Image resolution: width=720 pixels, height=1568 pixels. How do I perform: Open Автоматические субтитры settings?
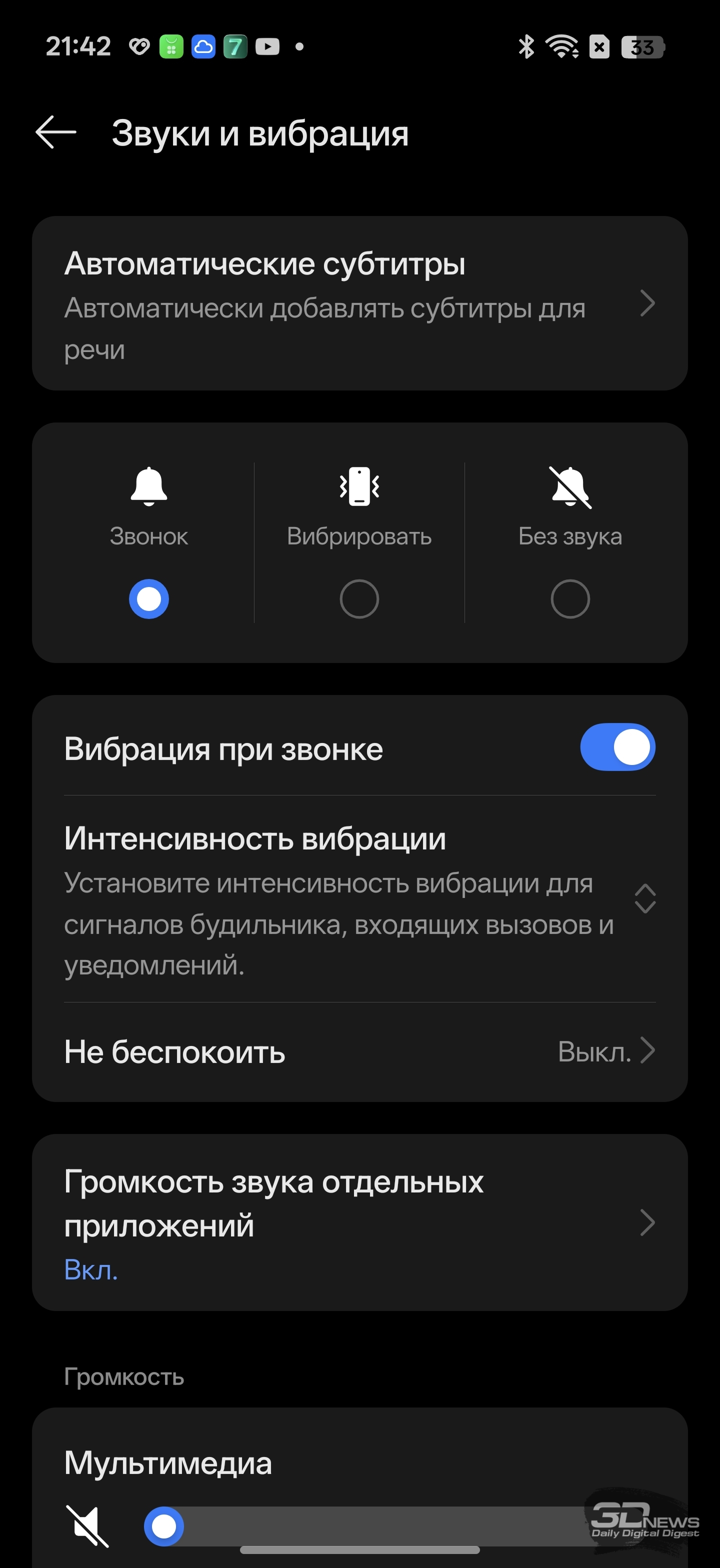point(359,303)
